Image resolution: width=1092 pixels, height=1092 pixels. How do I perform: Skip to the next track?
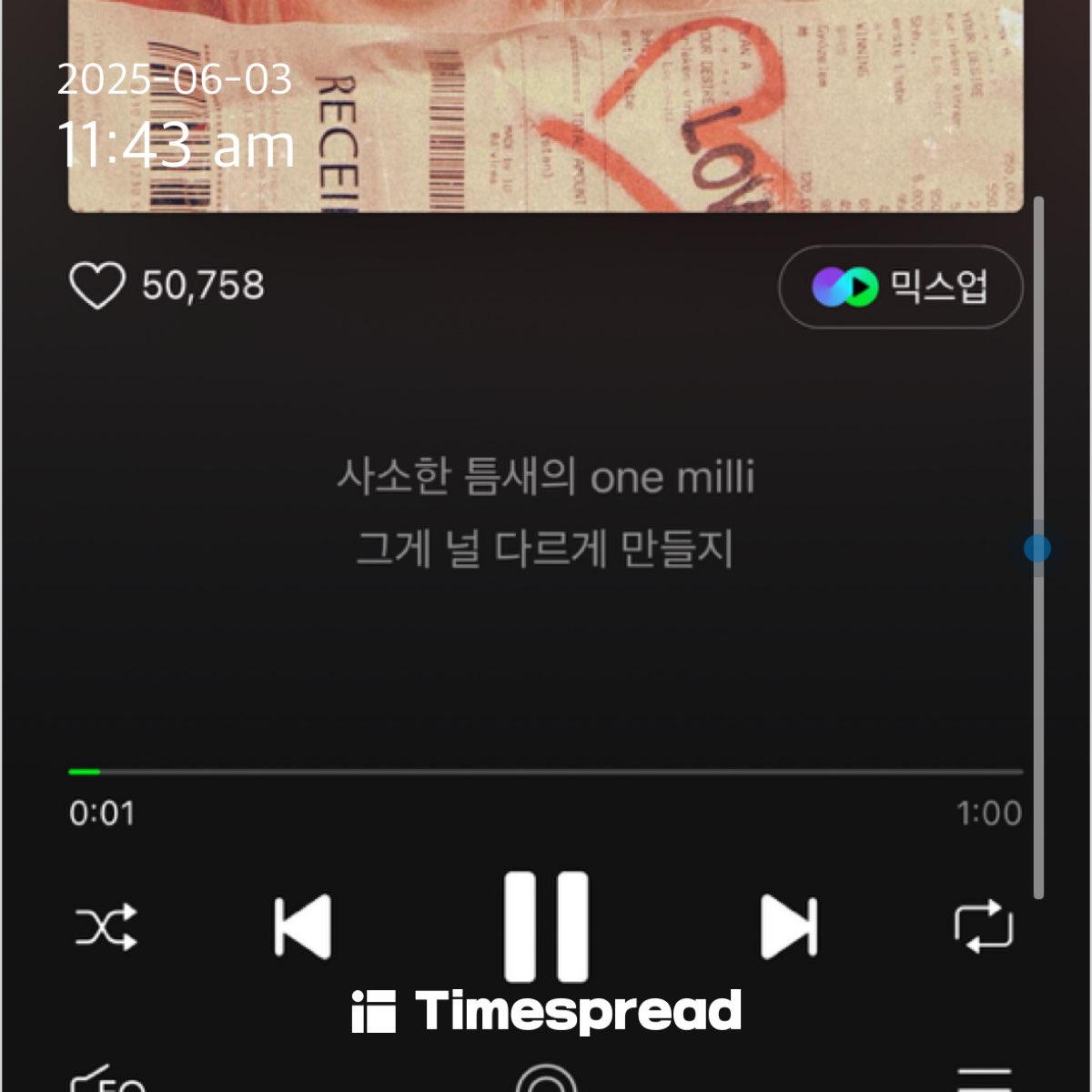(789, 926)
